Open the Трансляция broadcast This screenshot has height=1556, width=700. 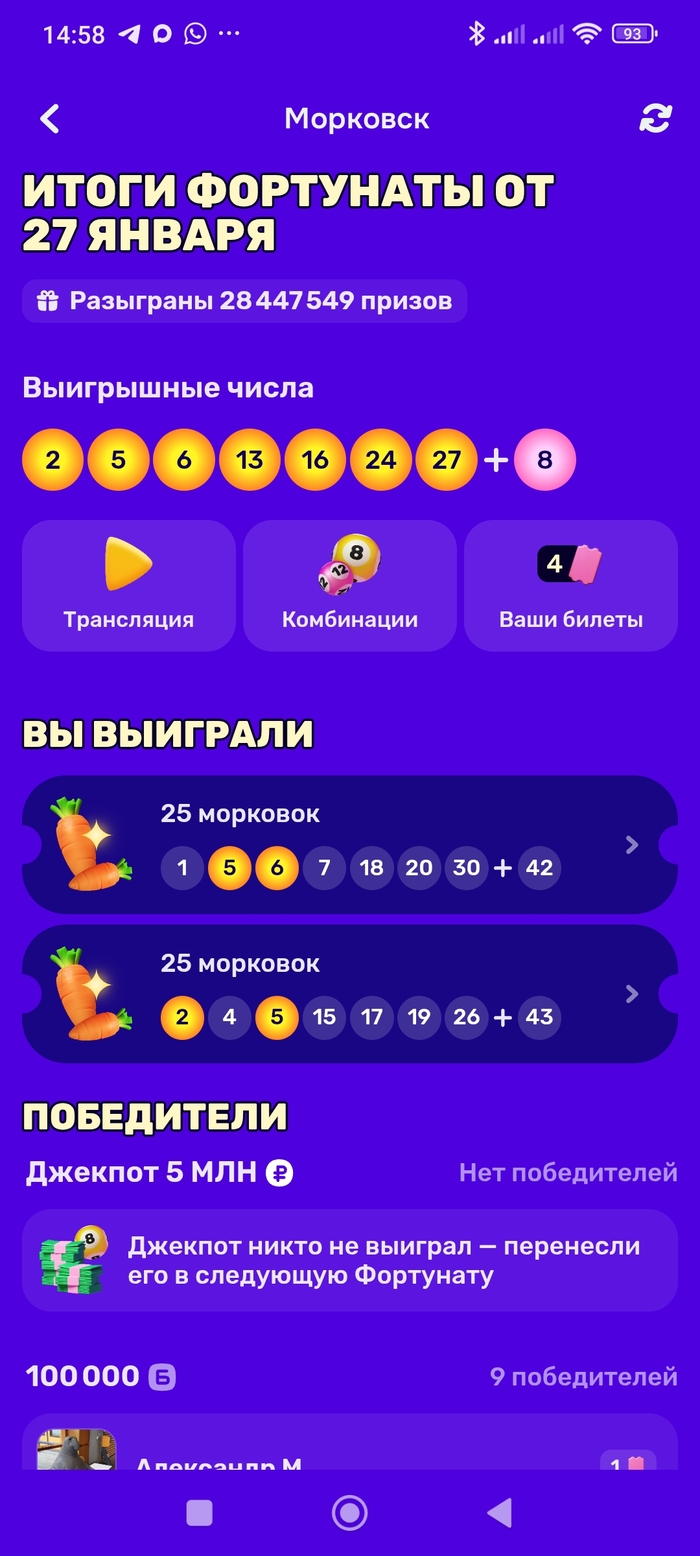point(129,586)
